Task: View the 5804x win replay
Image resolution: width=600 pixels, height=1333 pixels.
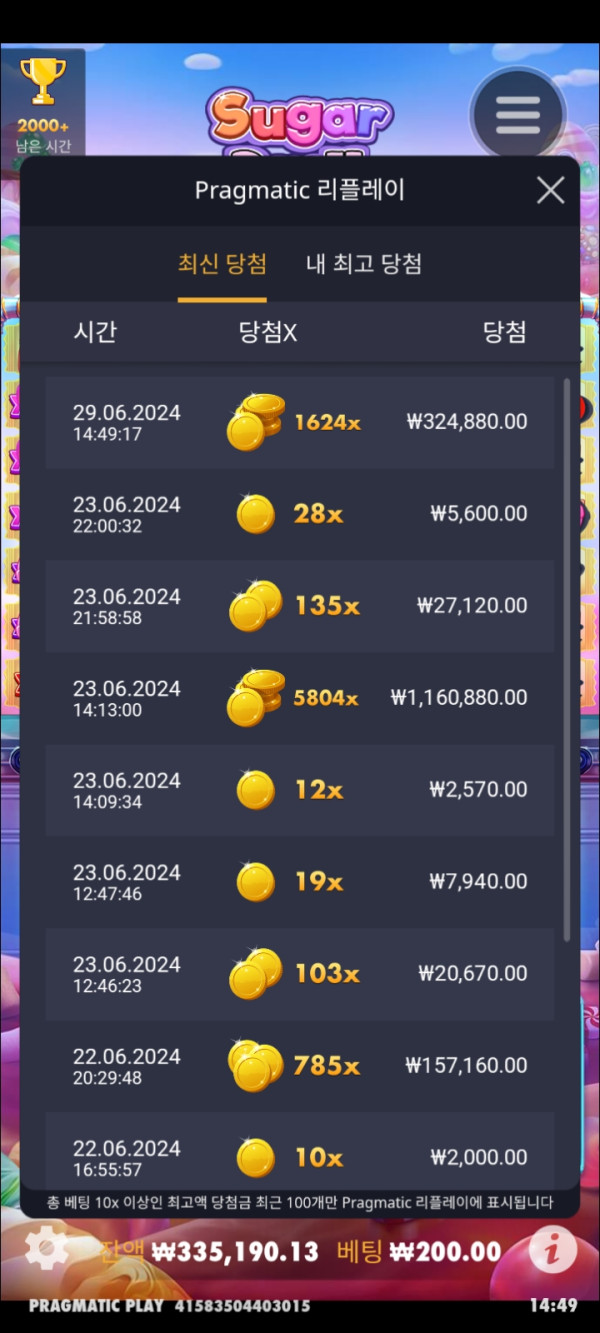Action: point(300,698)
